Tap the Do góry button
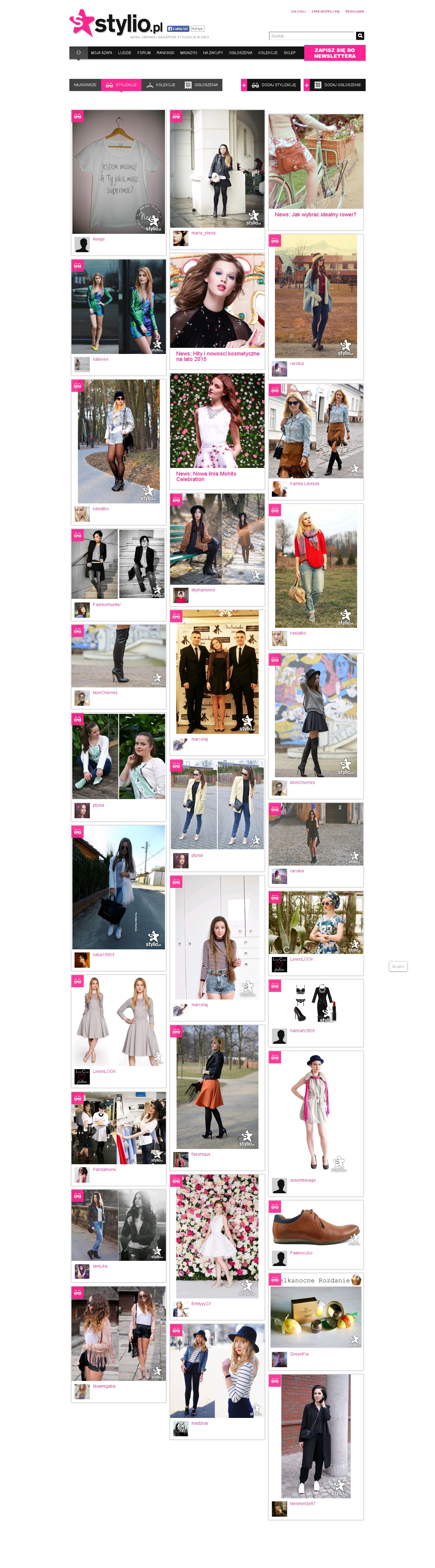 pos(398,966)
